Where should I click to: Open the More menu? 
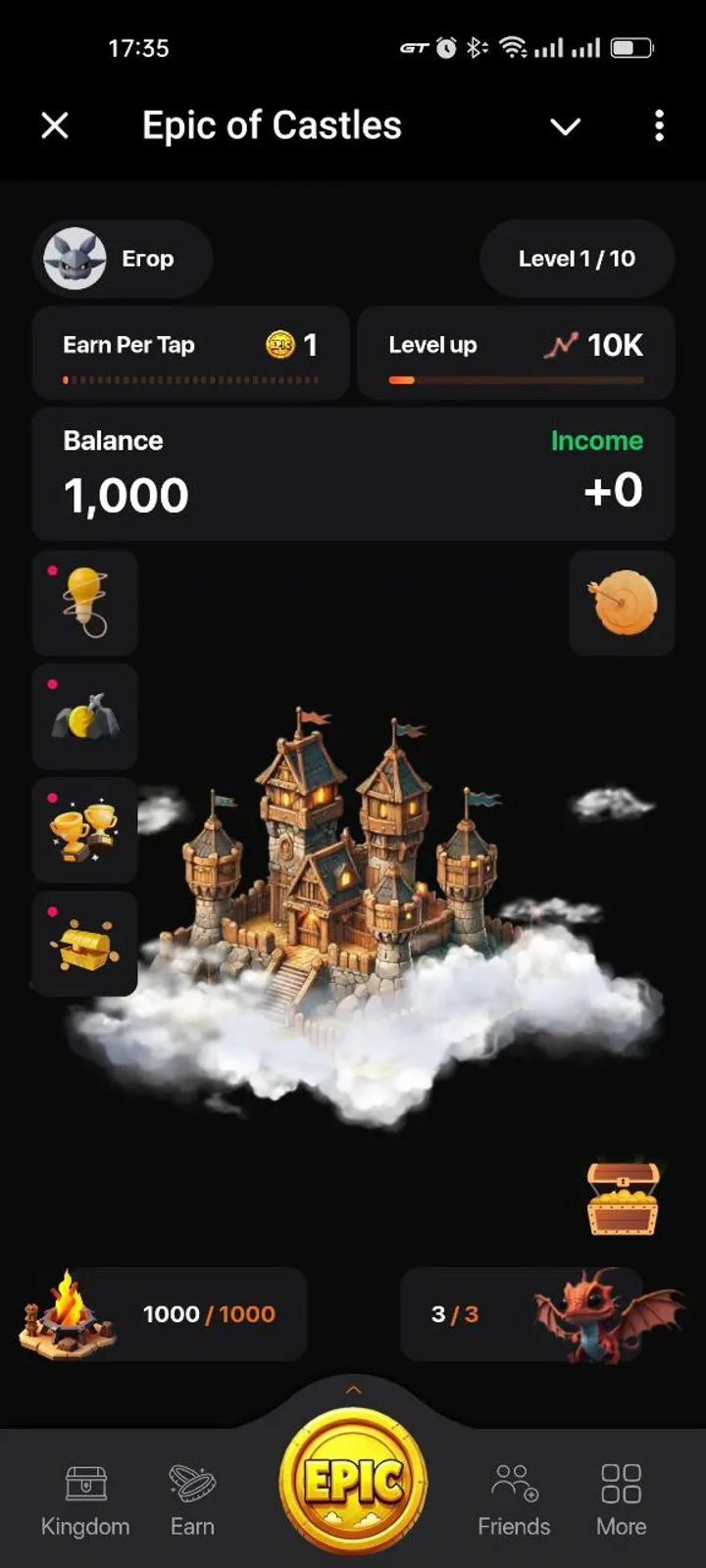point(620,1494)
